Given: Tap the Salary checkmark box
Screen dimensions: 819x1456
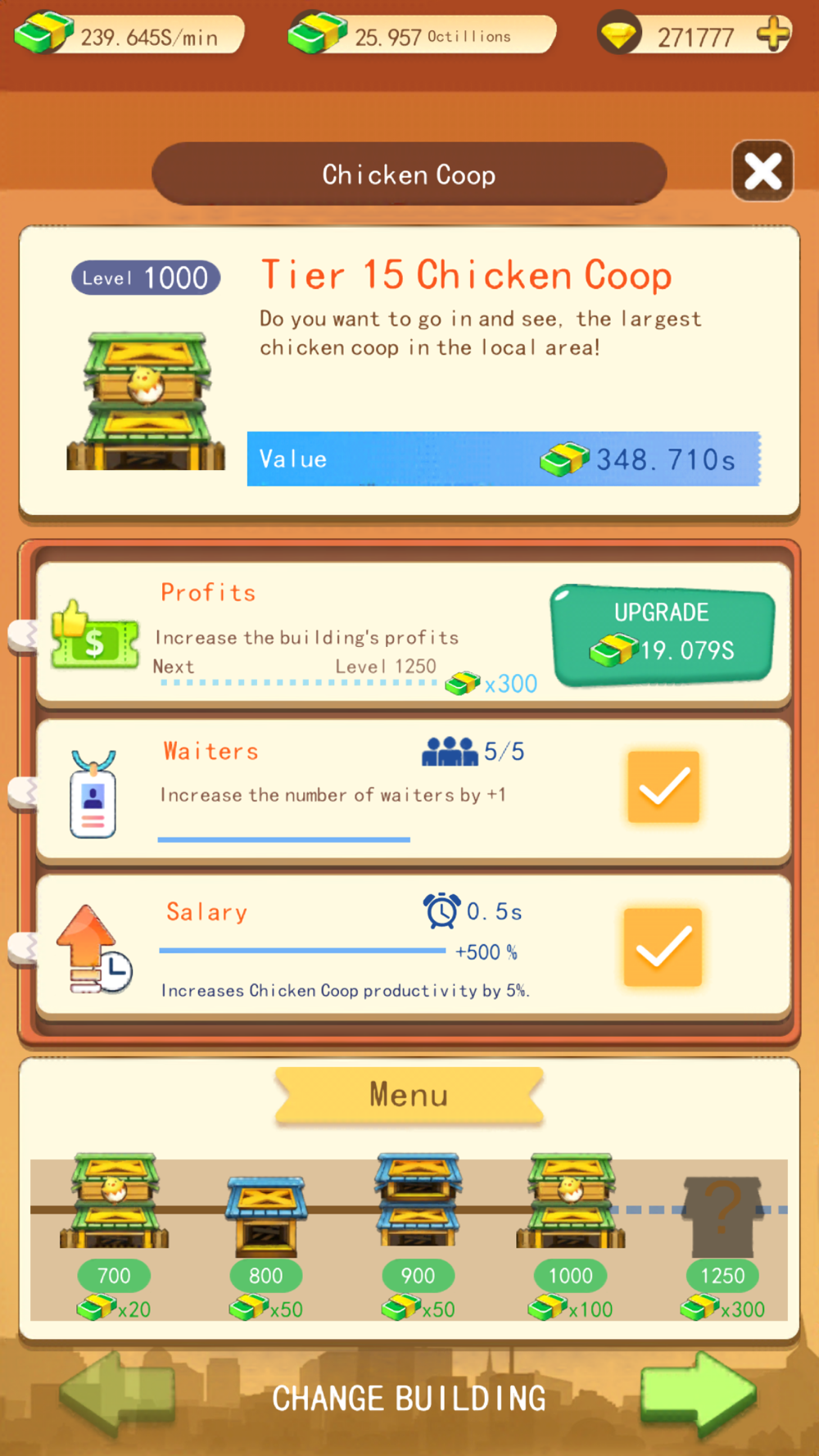Looking at the screenshot, I should pos(663,947).
